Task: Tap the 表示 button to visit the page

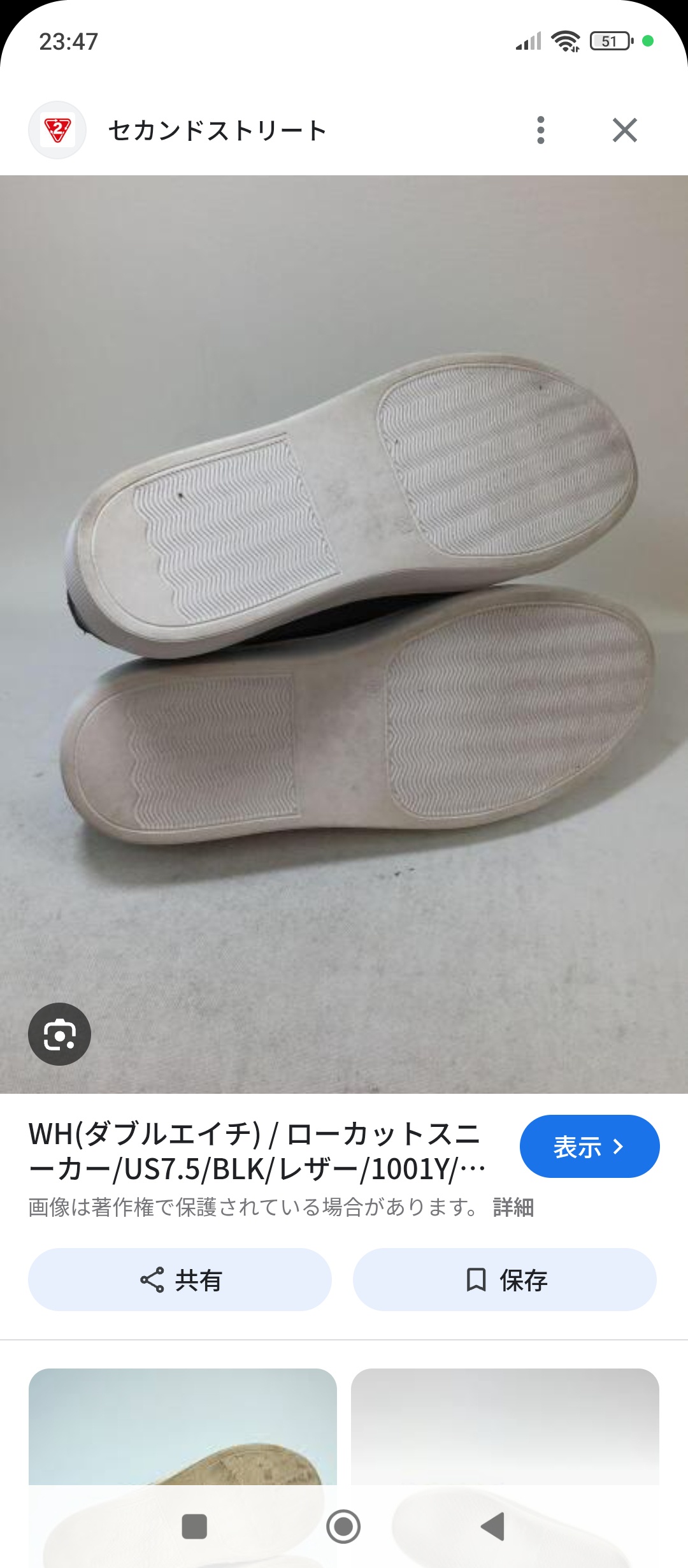Action: point(589,1147)
